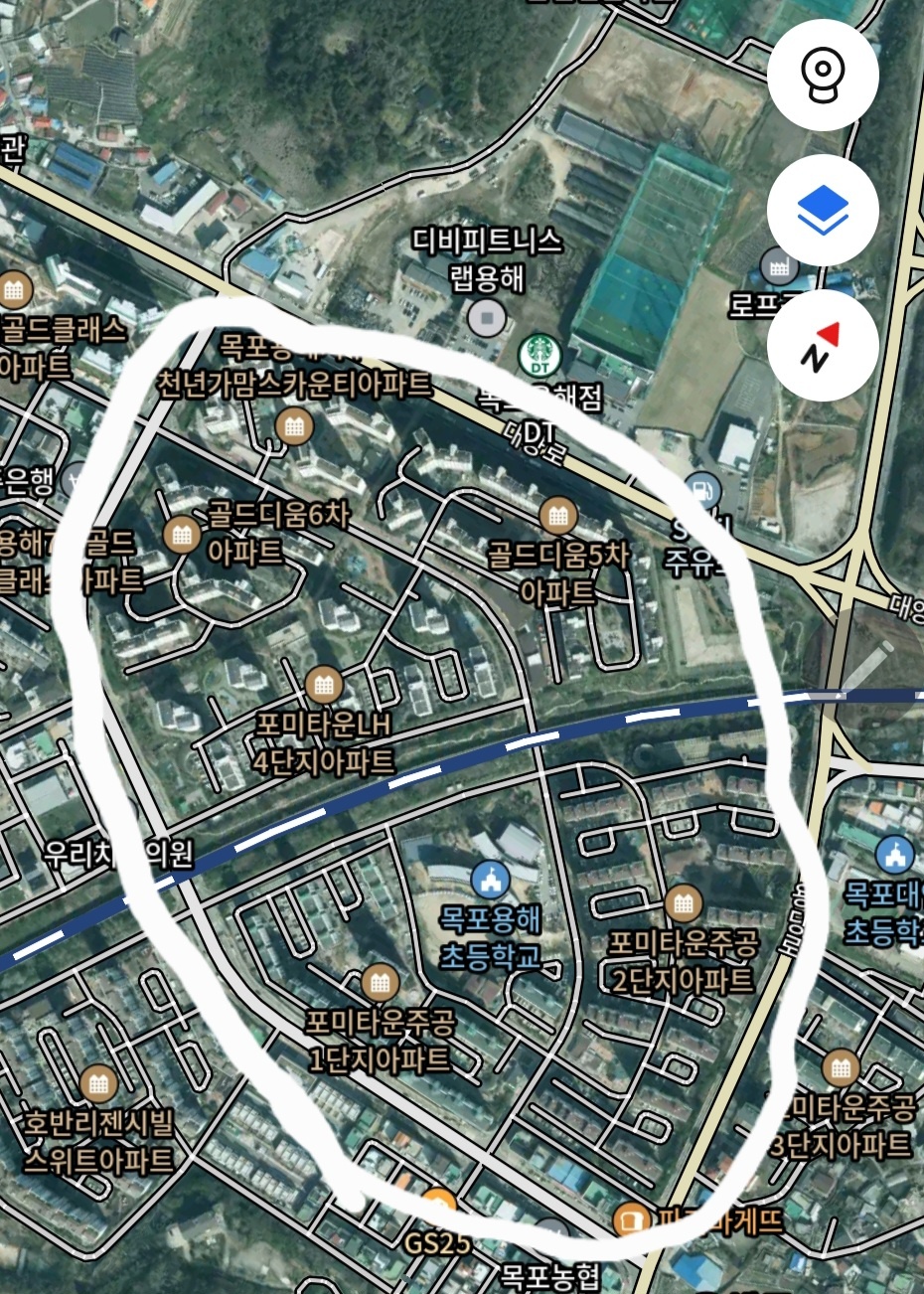Tap the 천년가맘스카운티아파트 marker
924x1294 pixels.
pyautogui.click(x=293, y=426)
